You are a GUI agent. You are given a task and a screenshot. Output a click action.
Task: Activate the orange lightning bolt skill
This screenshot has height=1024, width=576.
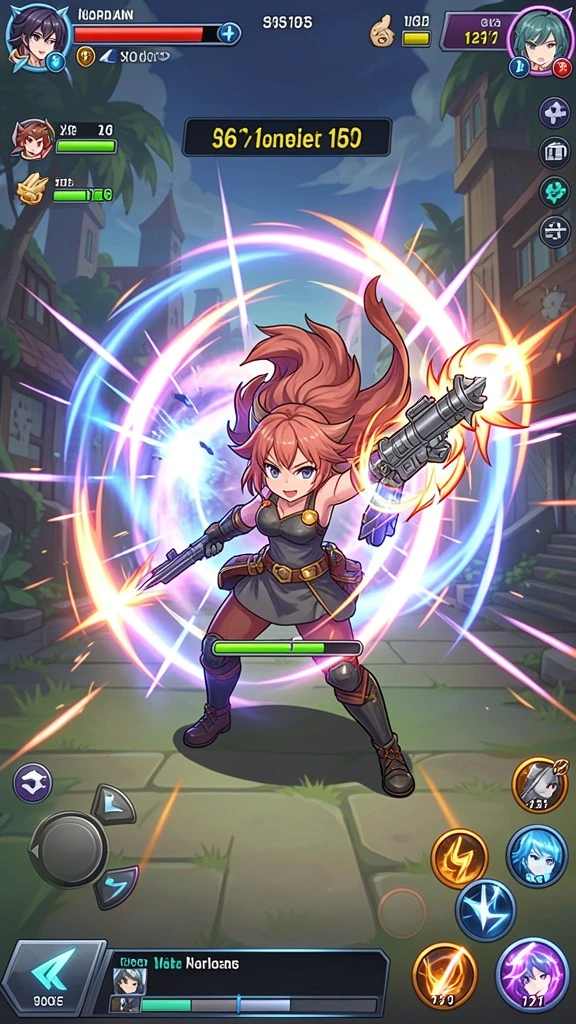pyautogui.click(x=460, y=858)
